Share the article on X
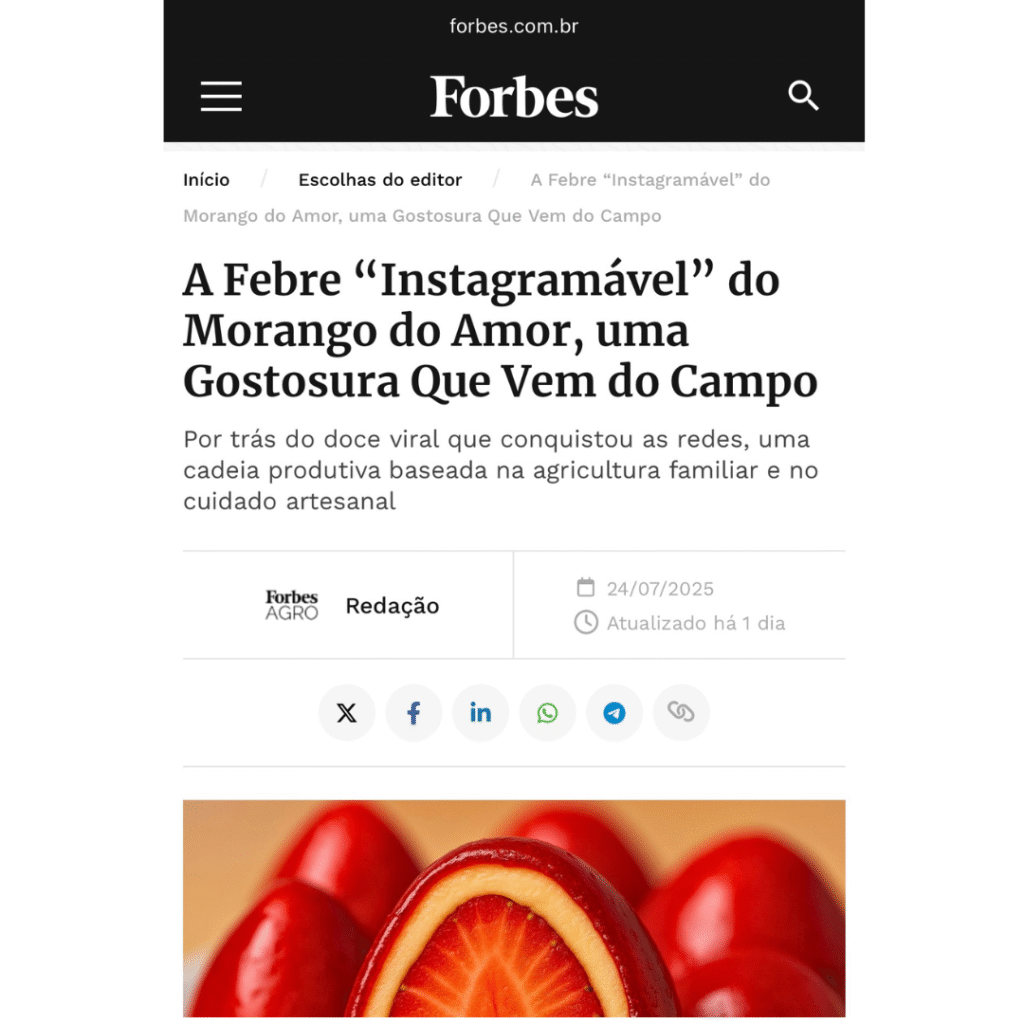This screenshot has width=1024, height=1024. [346, 713]
